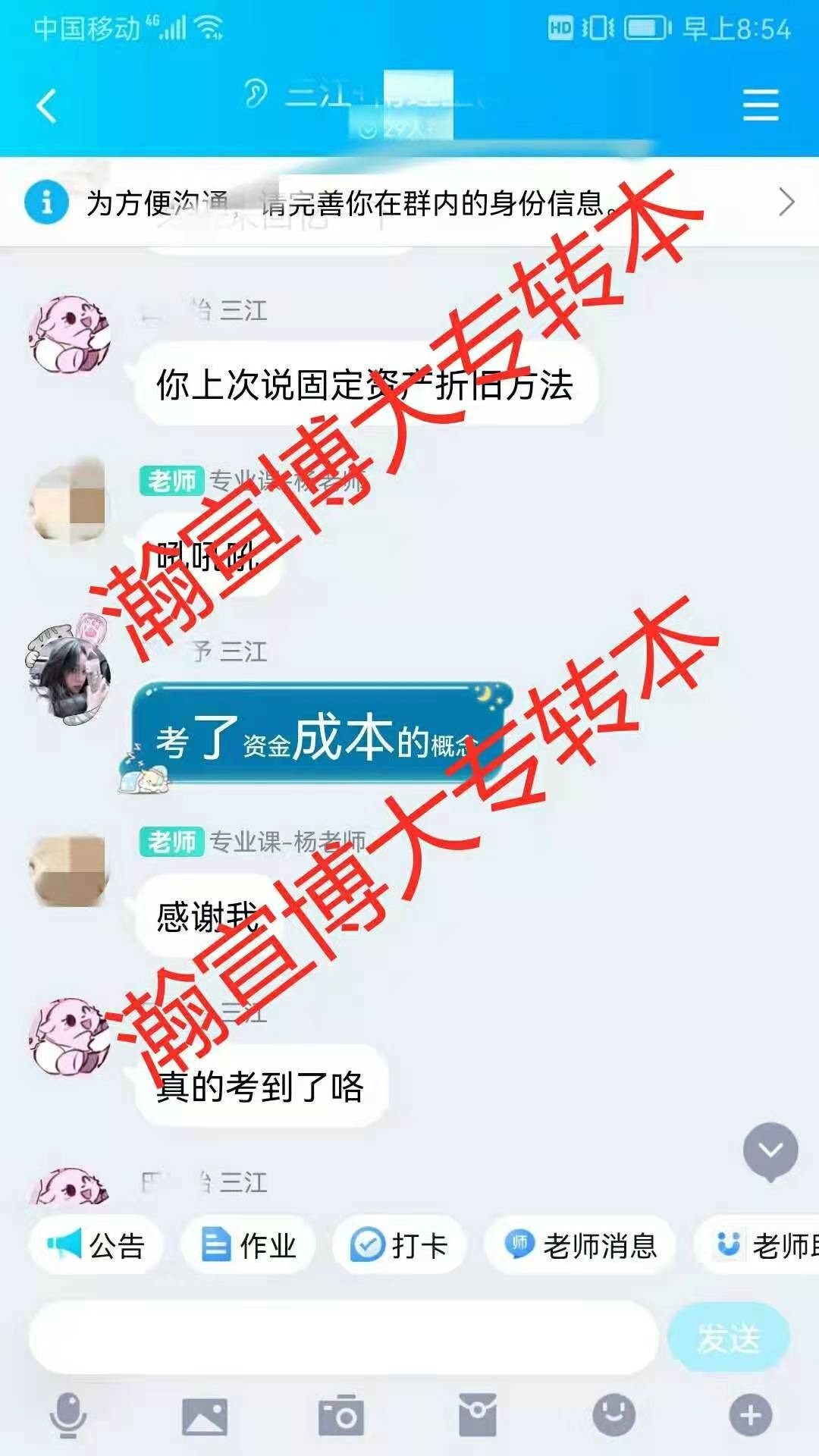Open 作业 homework
Image resolution: width=819 pixels, height=1456 pixels.
point(249,1246)
